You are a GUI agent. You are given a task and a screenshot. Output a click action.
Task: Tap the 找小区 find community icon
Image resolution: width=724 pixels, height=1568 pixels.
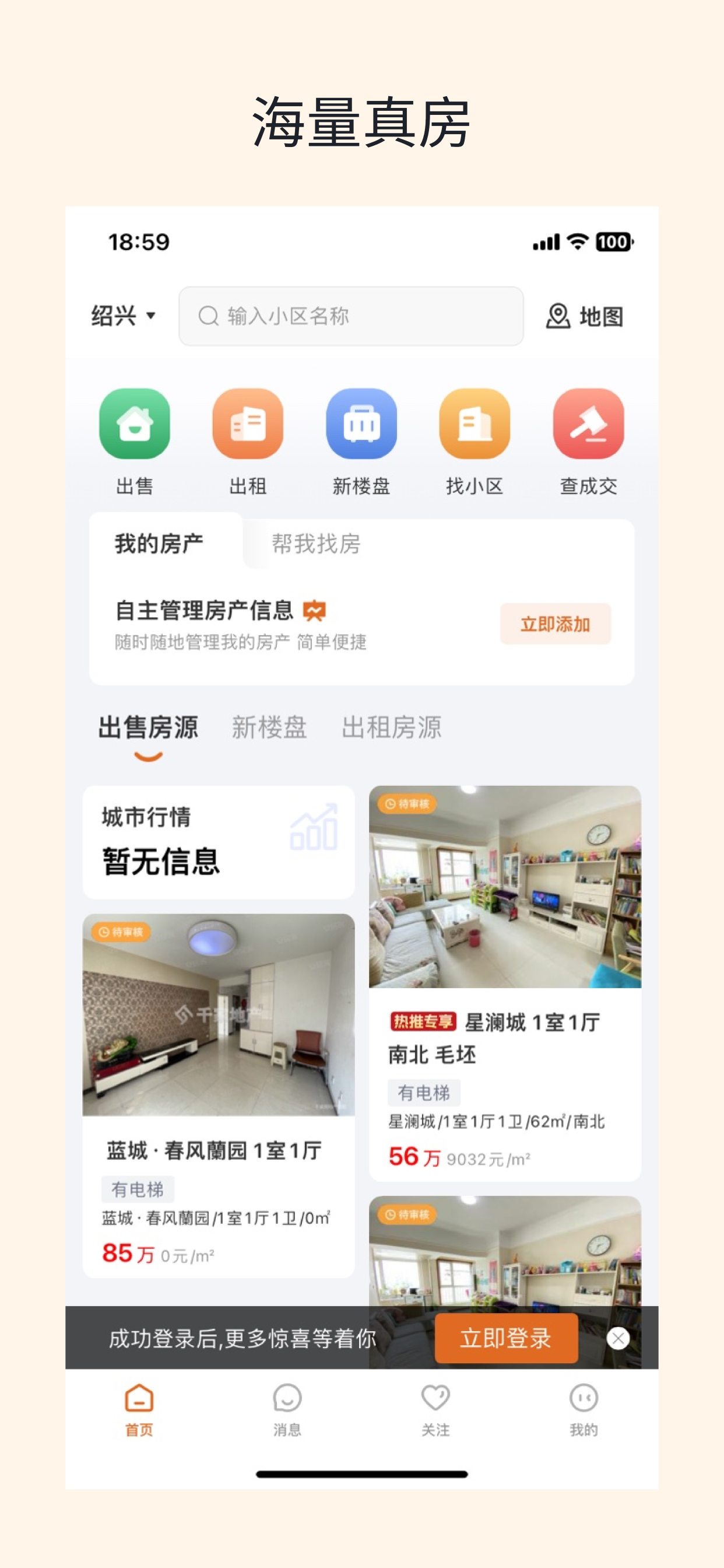click(x=473, y=426)
